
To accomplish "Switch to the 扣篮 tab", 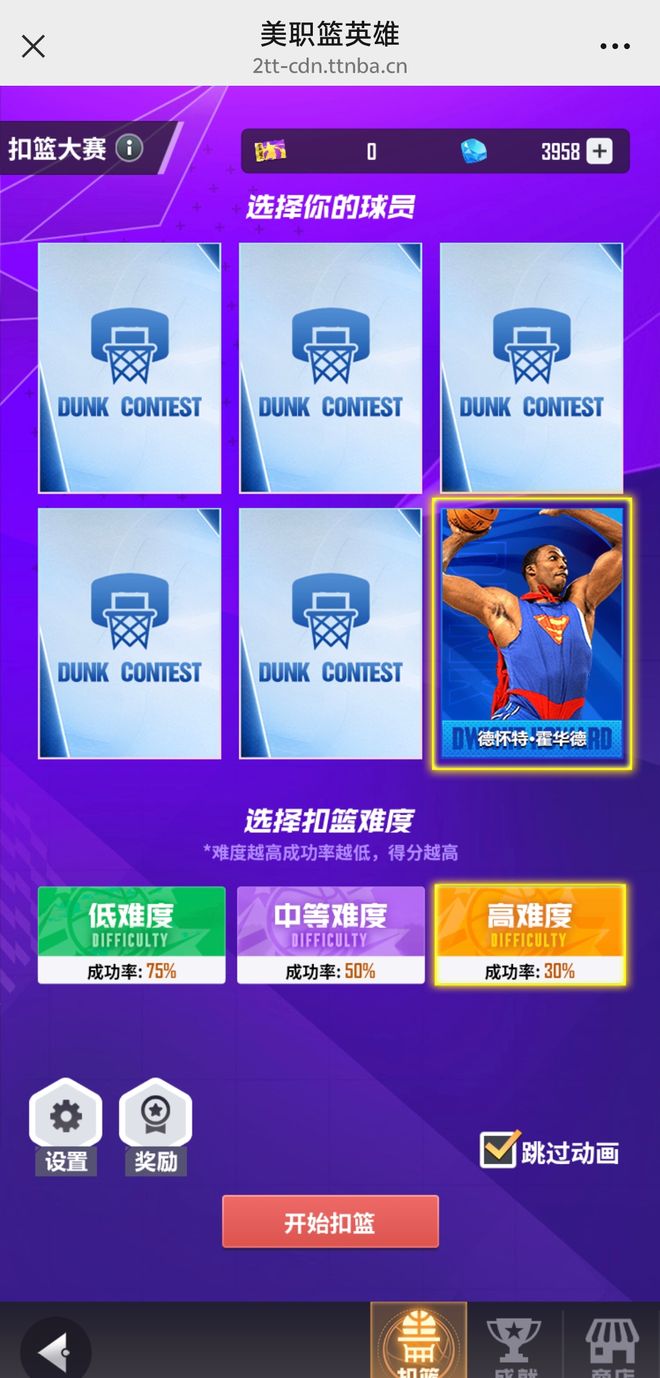I will tap(418, 1343).
